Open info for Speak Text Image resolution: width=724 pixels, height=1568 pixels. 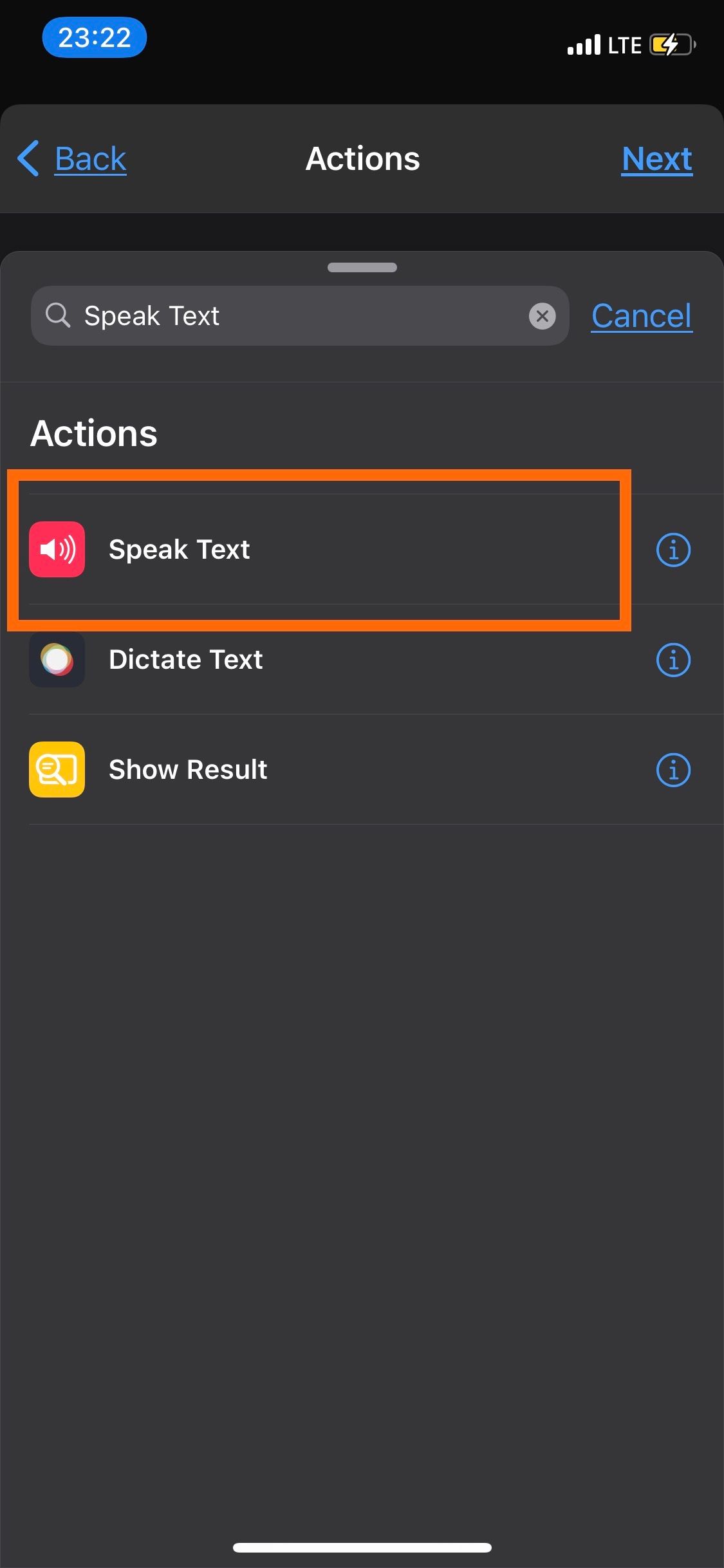pyautogui.click(x=673, y=550)
